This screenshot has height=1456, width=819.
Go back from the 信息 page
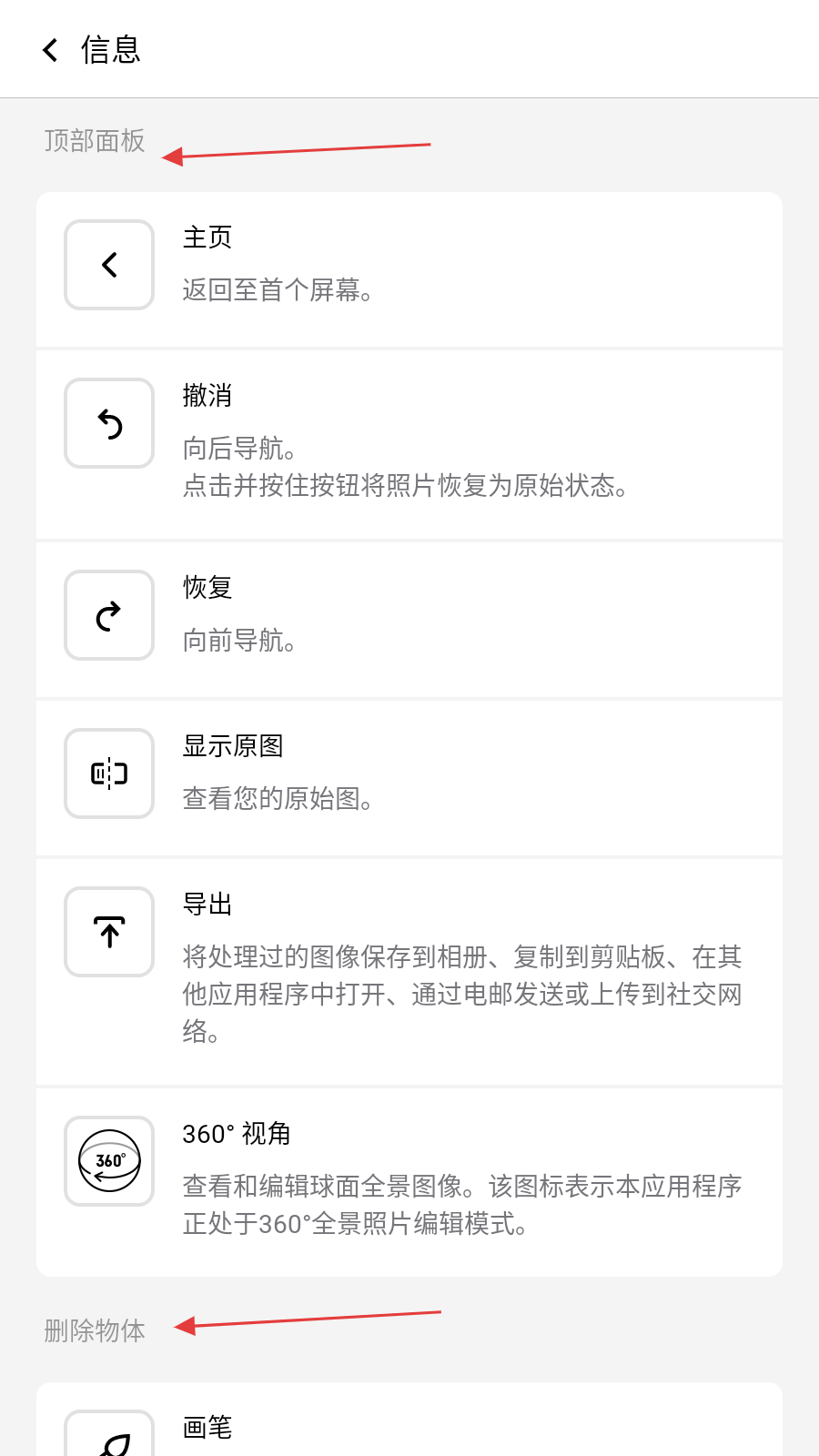pos(51,50)
